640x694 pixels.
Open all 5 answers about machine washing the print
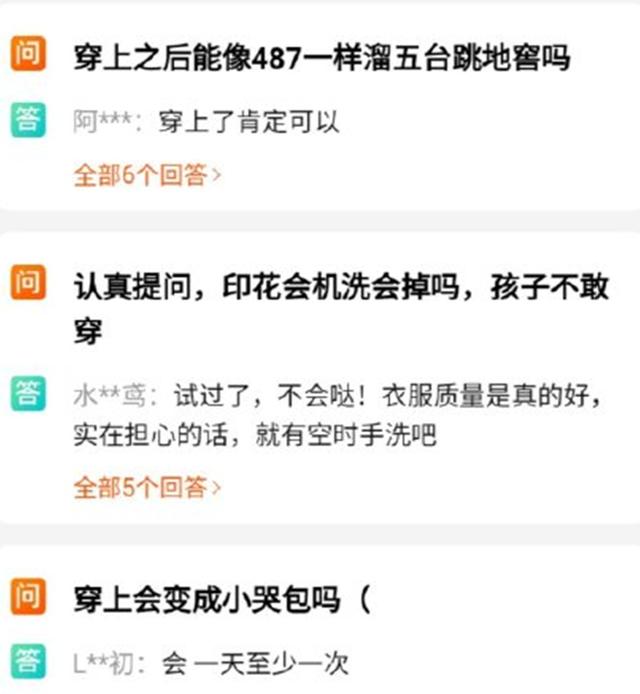pos(147,488)
